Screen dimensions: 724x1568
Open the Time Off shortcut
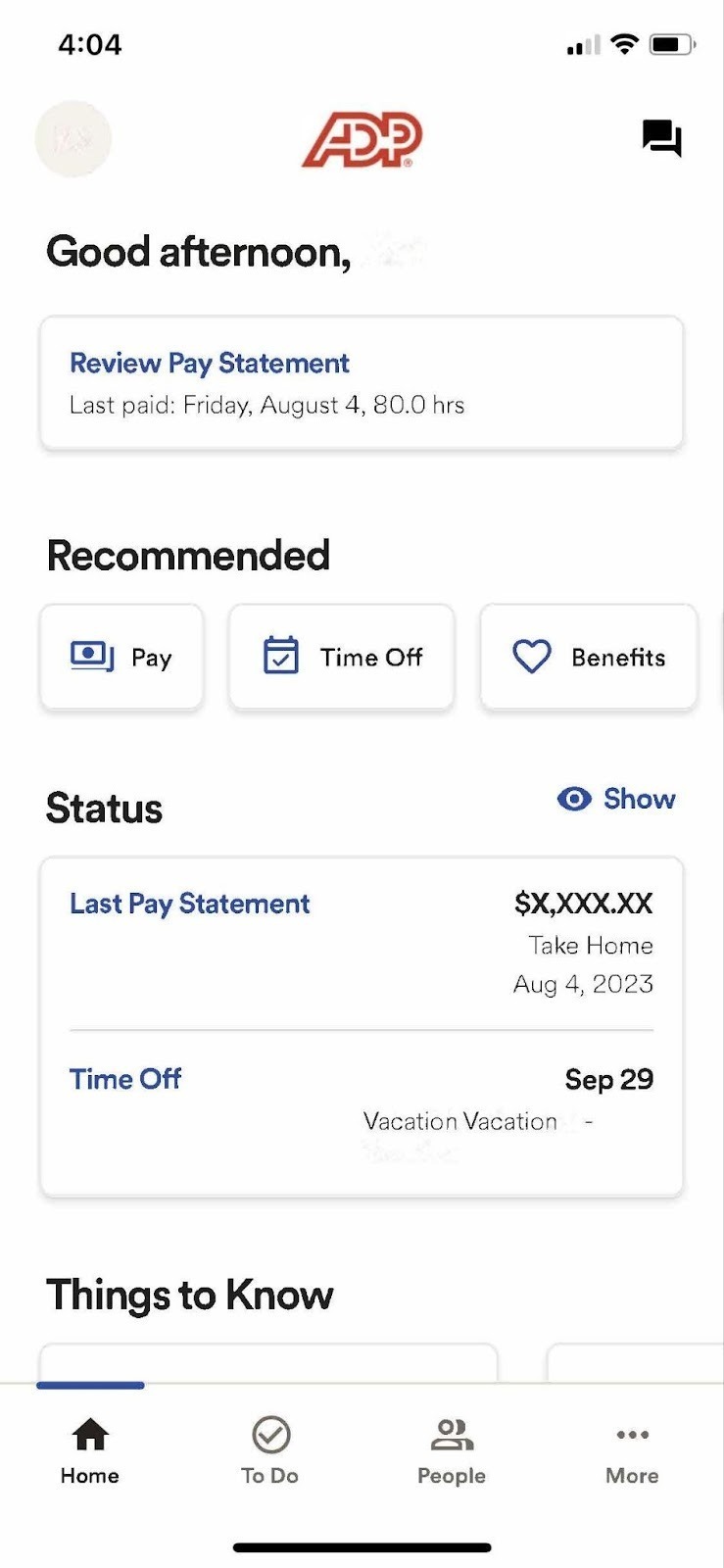[x=342, y=657]
